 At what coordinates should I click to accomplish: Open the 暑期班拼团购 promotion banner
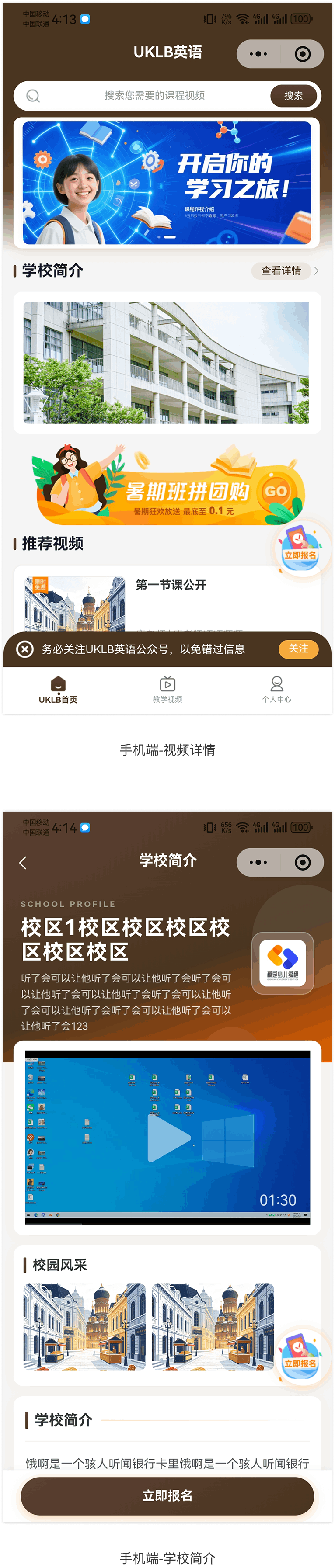click(167, 485)
